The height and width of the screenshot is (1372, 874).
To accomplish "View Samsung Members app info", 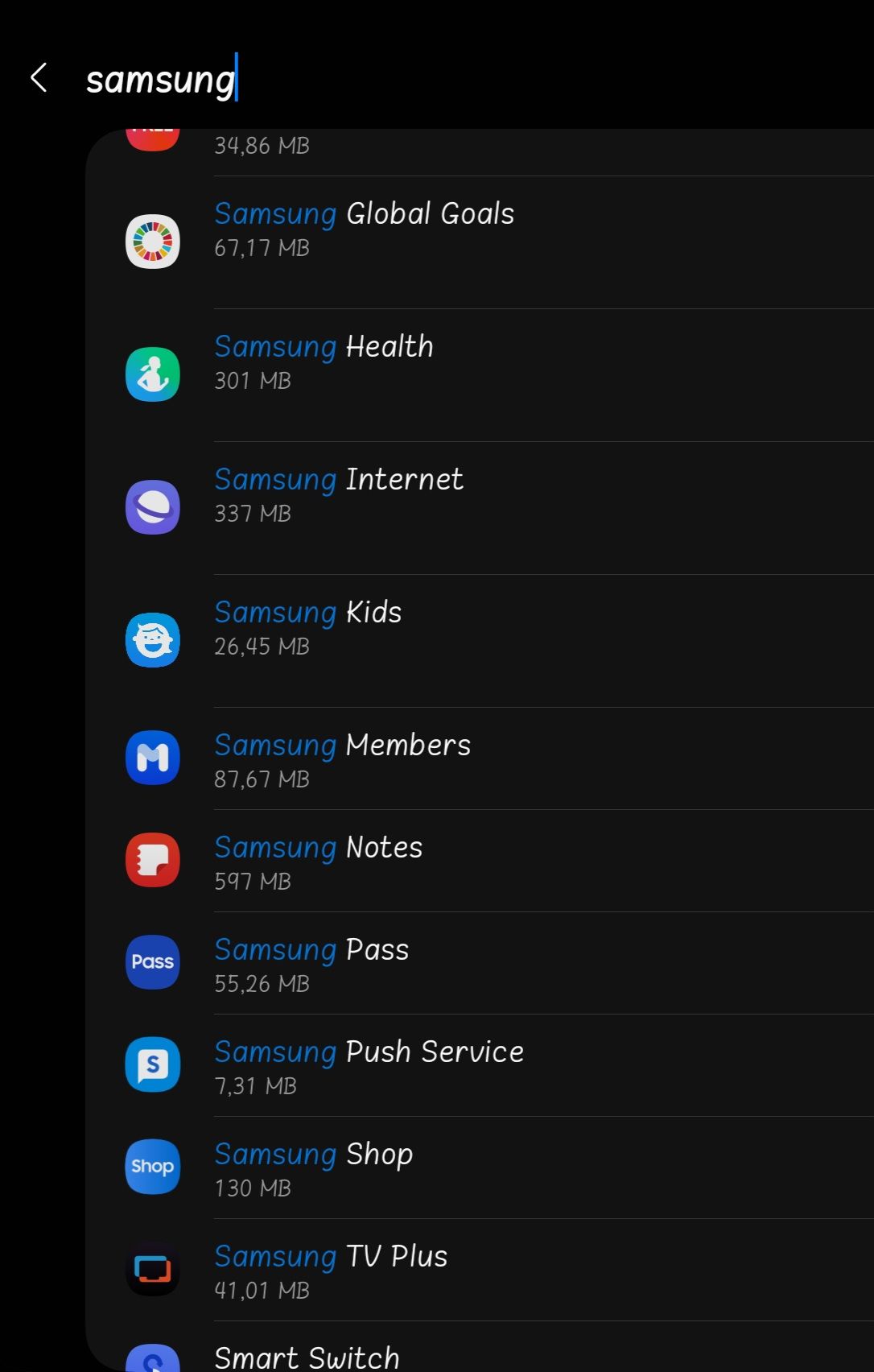I will pos(342,759).
